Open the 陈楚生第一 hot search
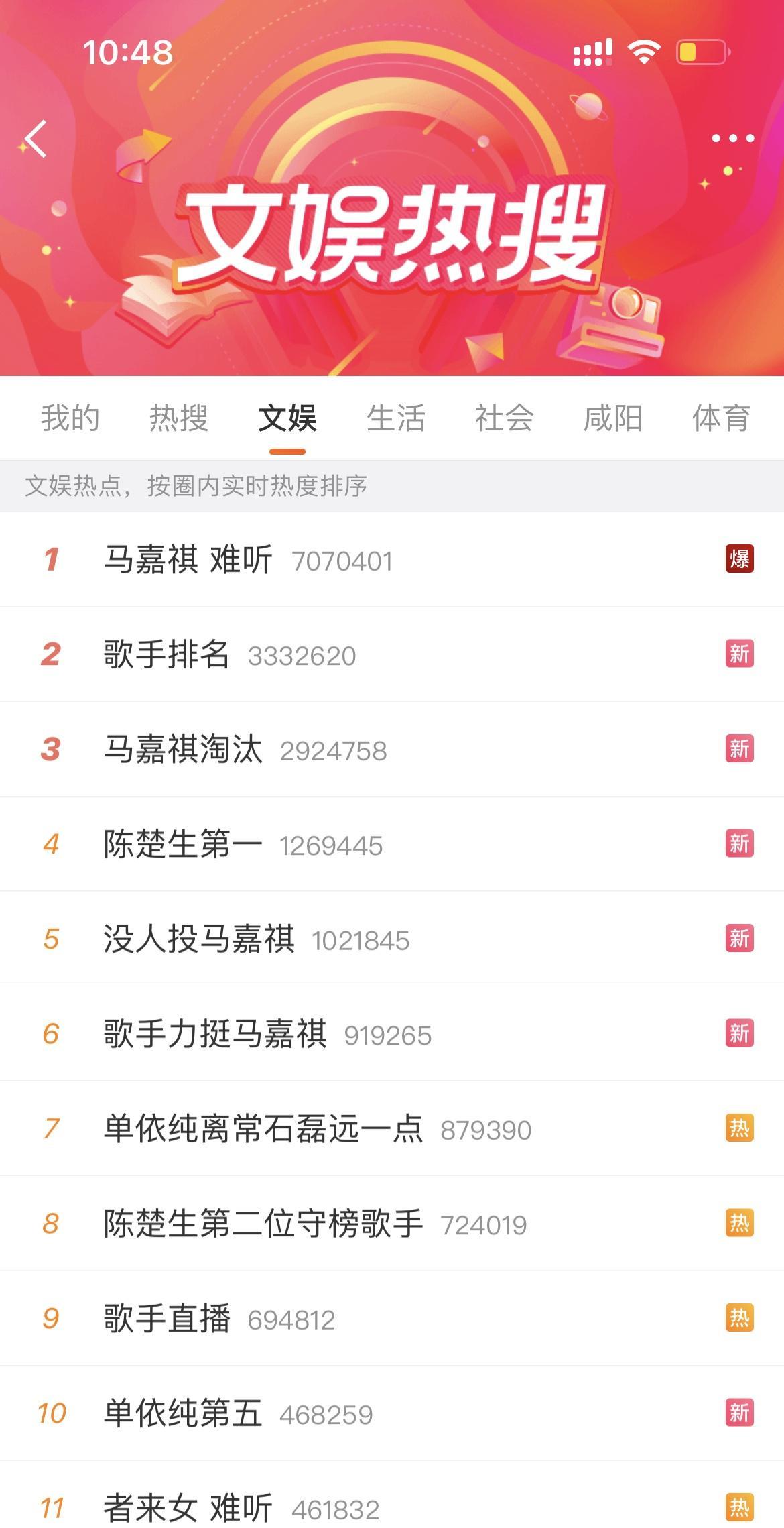This screenshot has width=784, height=1528. (x=392, y=844)
